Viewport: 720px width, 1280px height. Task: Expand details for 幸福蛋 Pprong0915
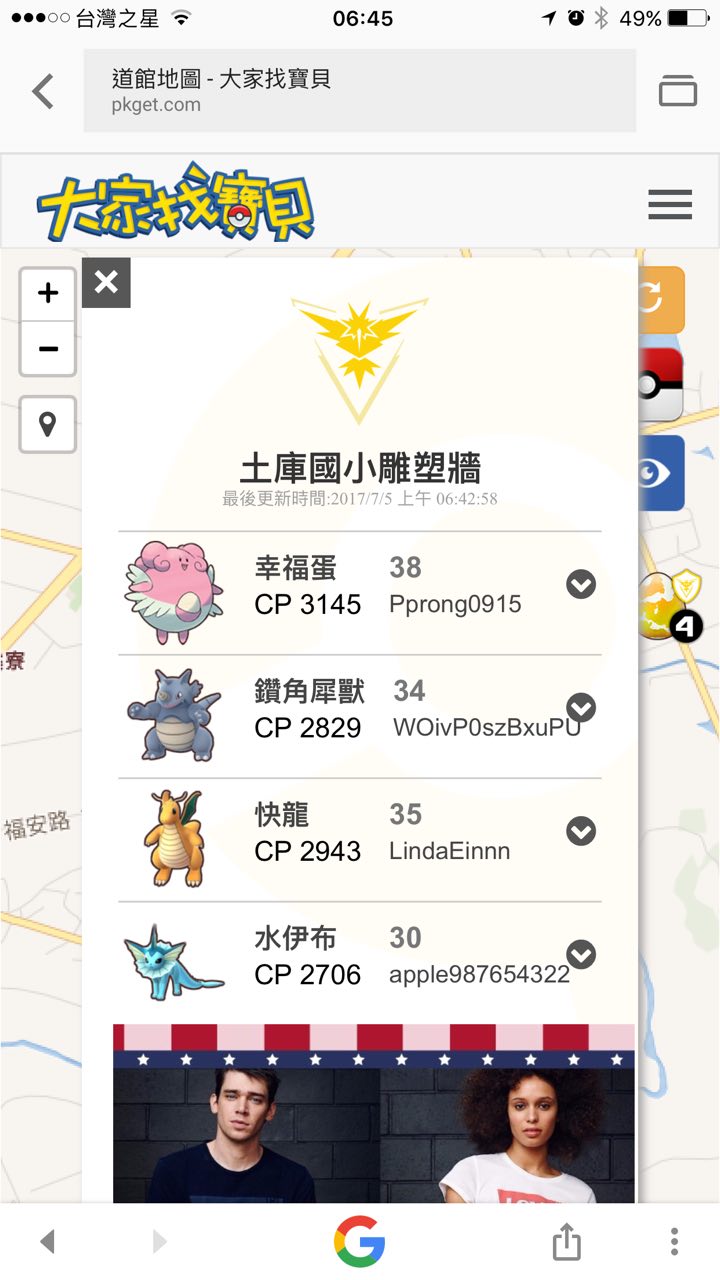pyautogui.click(x=581, y=585)
